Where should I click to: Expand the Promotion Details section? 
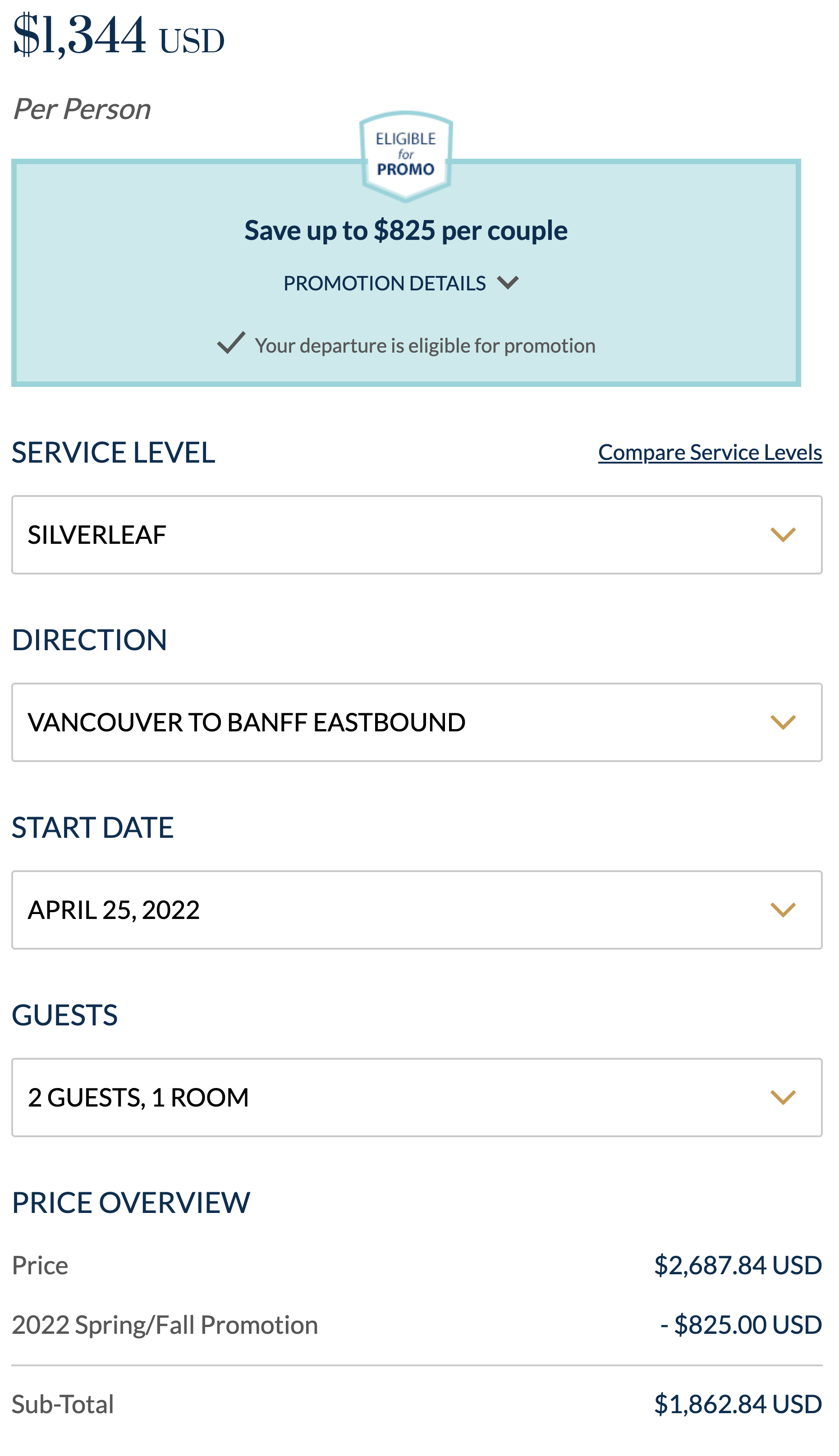(x=401, y=284)
